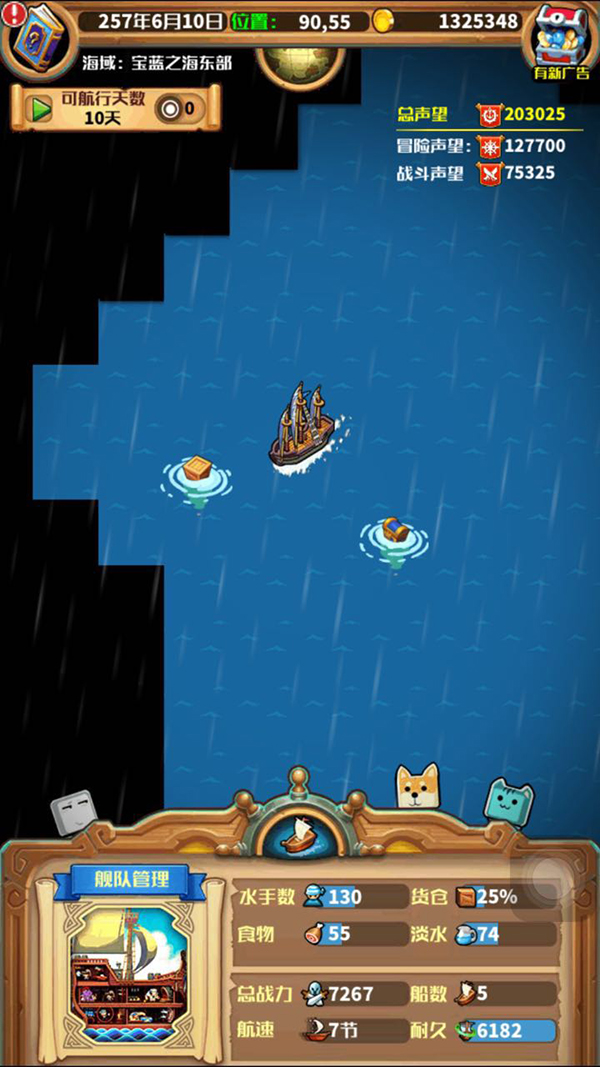Viewport: 600px width, 1067px height.
Task: Open the treasure chest new-ads reward
Action: point(560,38)
